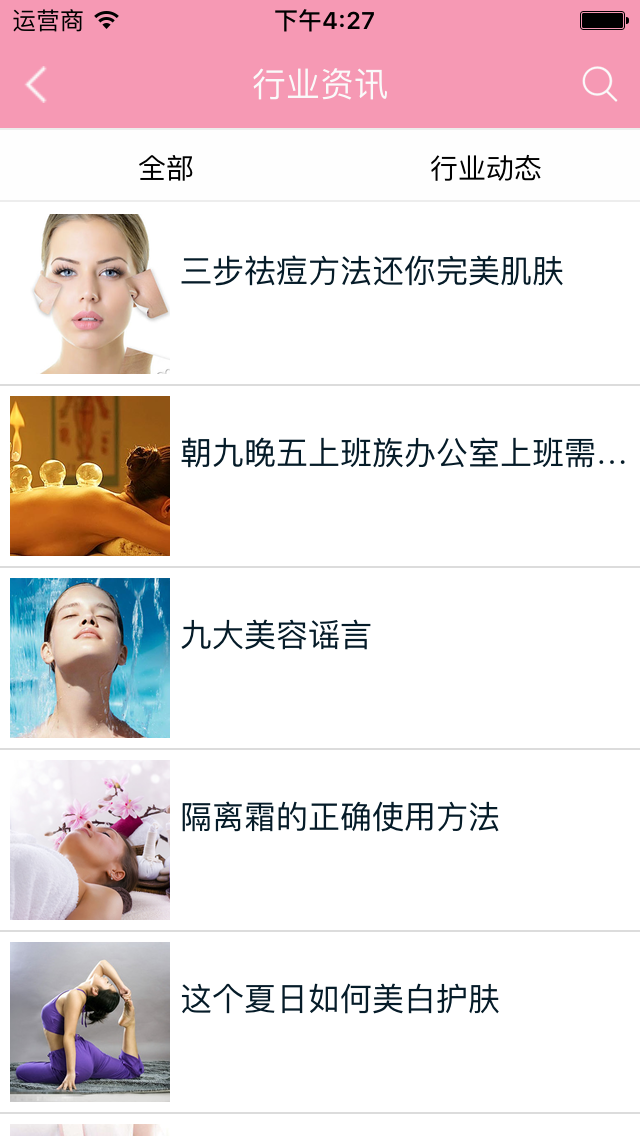This screenshot has width=640, height=1136.
Task: Open 这个夏日如何美白护肤 article
Action: 340,1000
